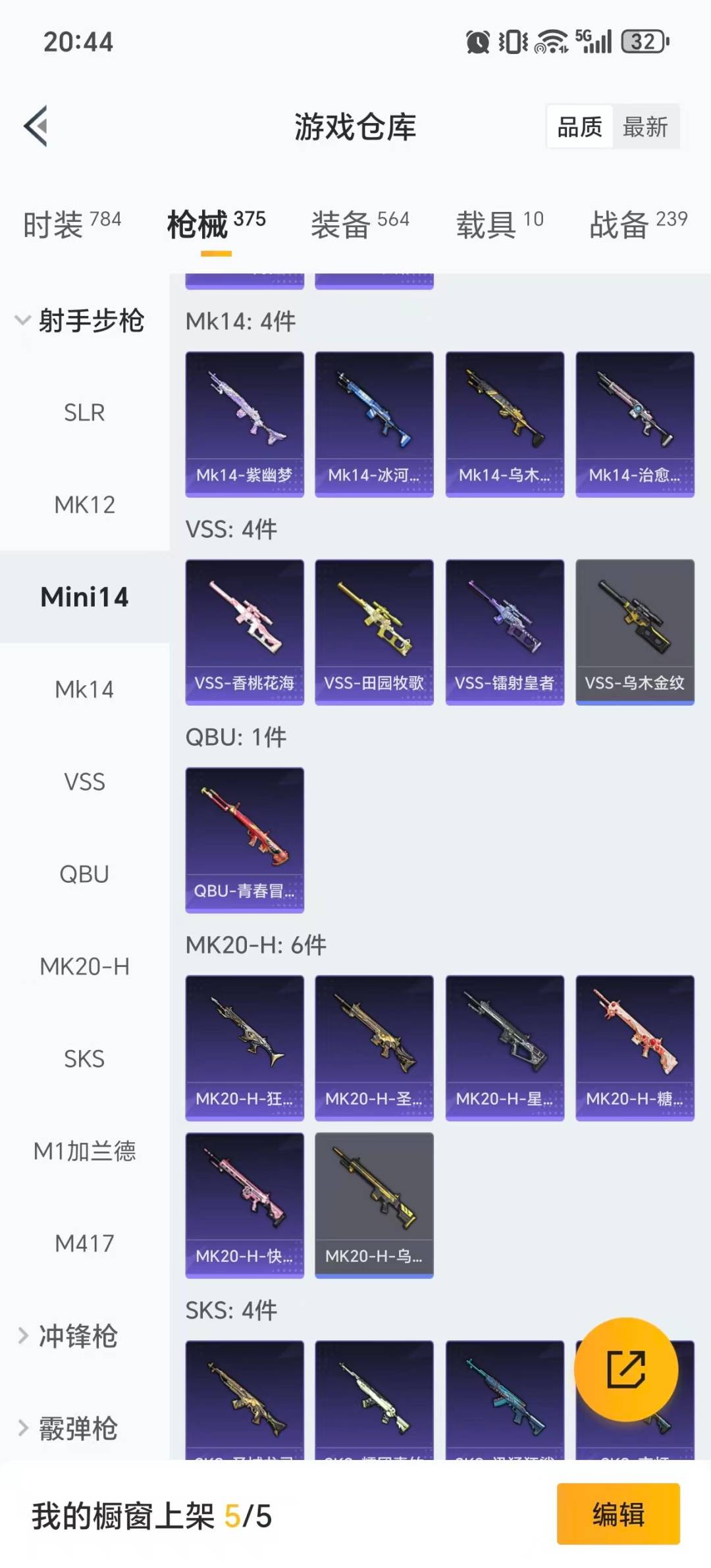Image resolution: width=711 pixels, height=1568 pixels.
Task: Open the Mk14-紫幽梦 skin
Action: (244, 424)
